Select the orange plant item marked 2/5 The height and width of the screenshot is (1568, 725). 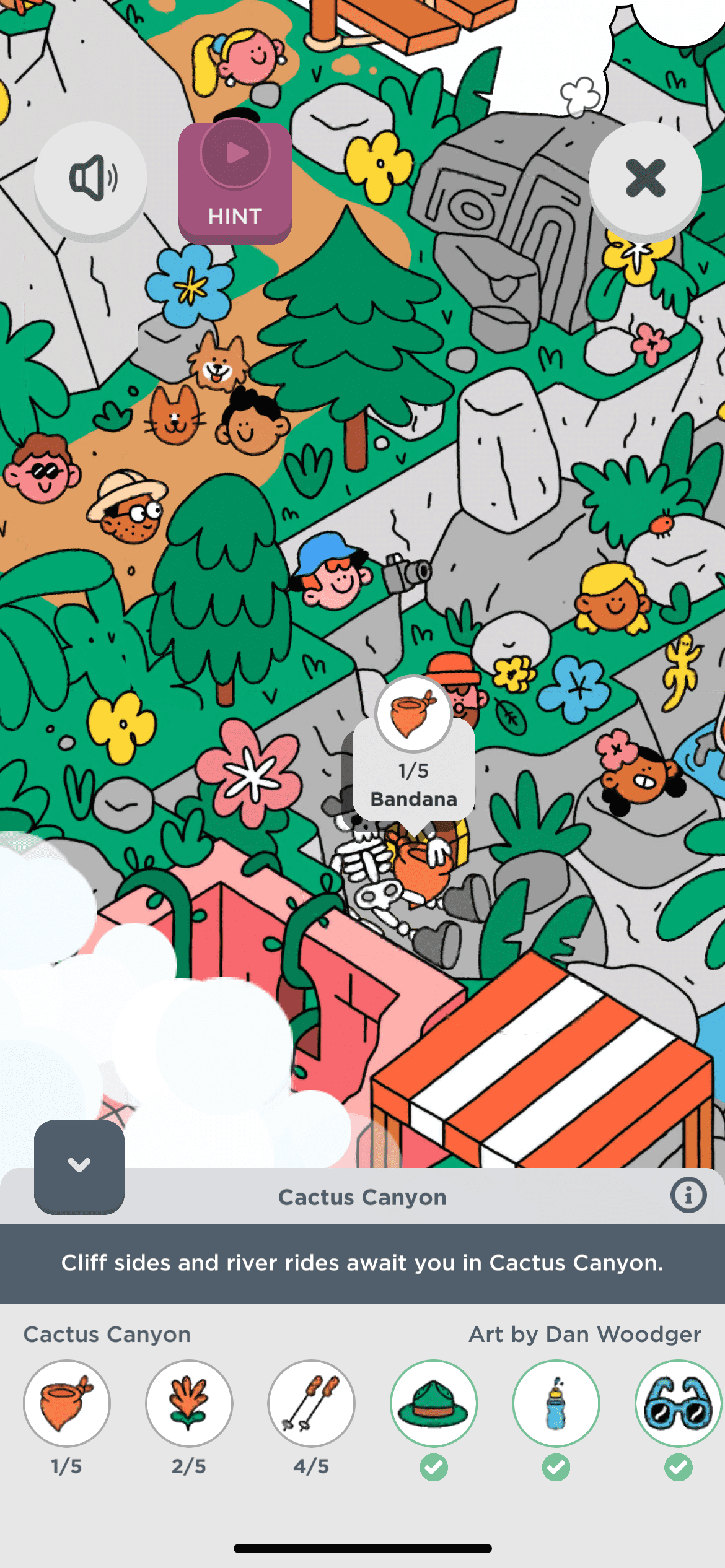[189, 1403]
